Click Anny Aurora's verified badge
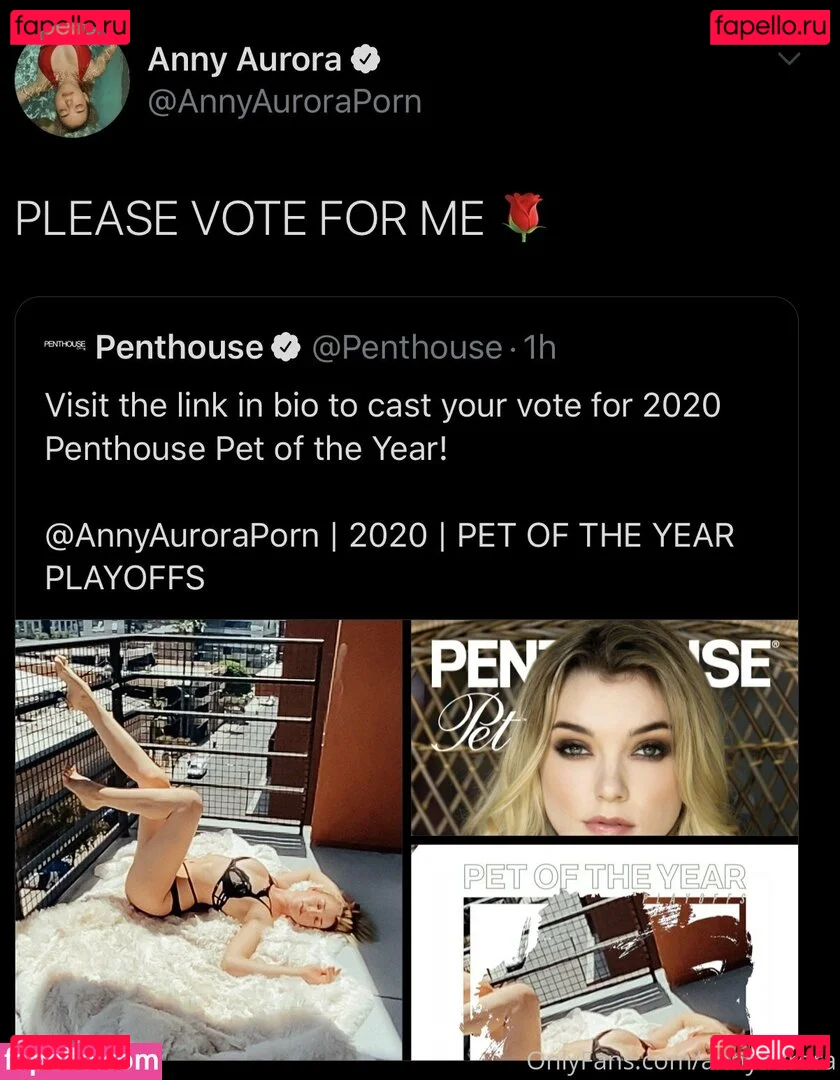The width and height of the screenshot is (840, 1080). click(365, 58)
